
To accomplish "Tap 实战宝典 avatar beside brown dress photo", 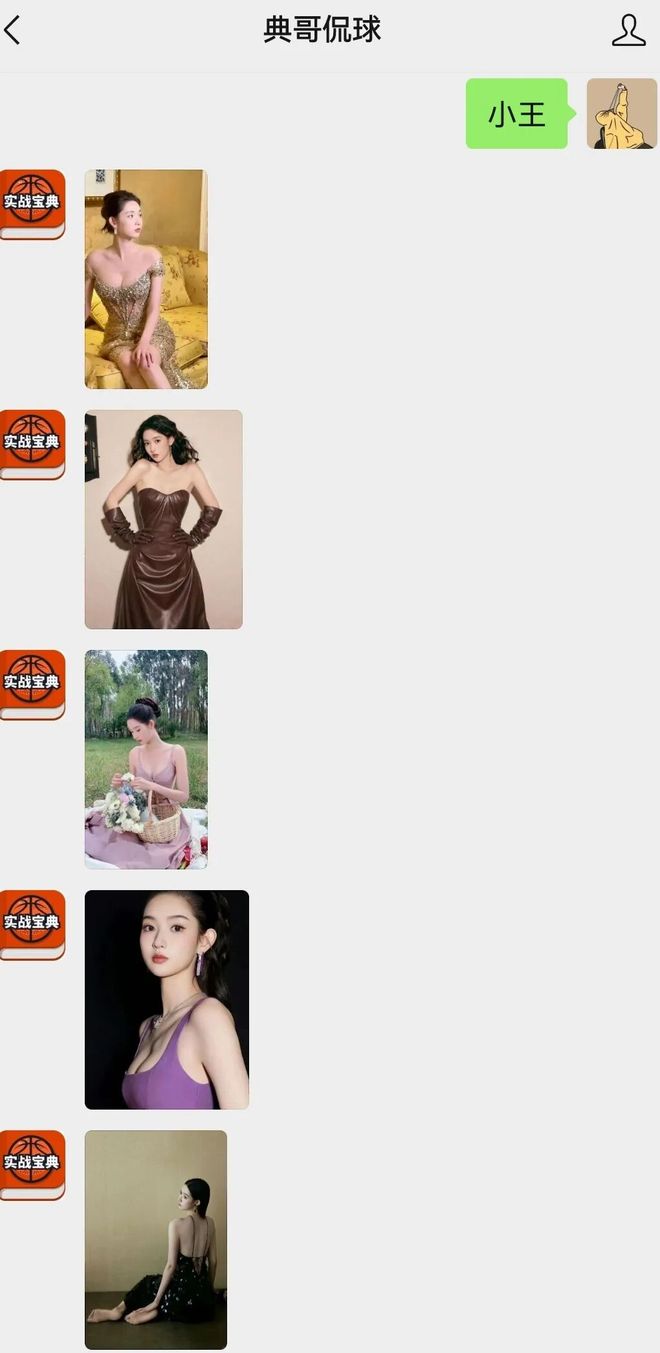I will pyautogui.click(x=32, y=444).
